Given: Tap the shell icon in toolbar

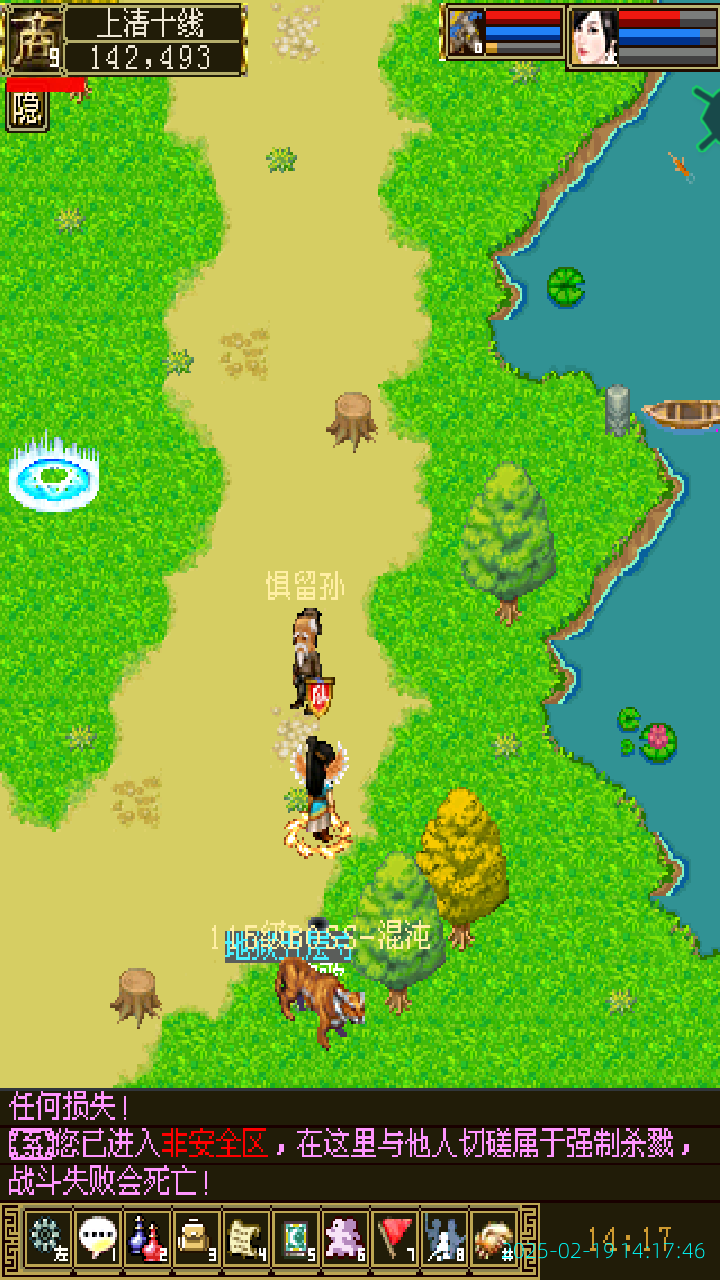Looking at the screenshot, I should tap(494, 1238).
